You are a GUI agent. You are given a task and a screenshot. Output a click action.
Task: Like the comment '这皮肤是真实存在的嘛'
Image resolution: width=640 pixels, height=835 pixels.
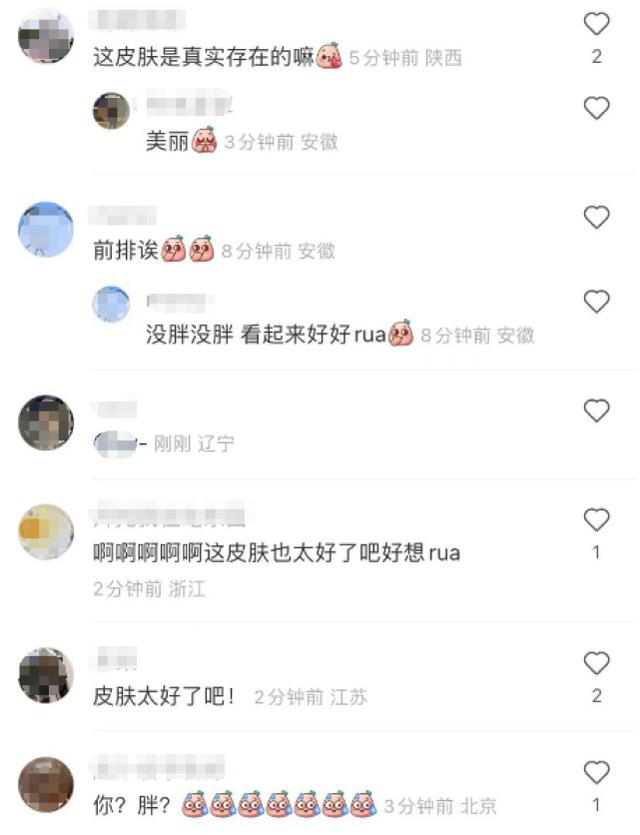pos(596,24)
